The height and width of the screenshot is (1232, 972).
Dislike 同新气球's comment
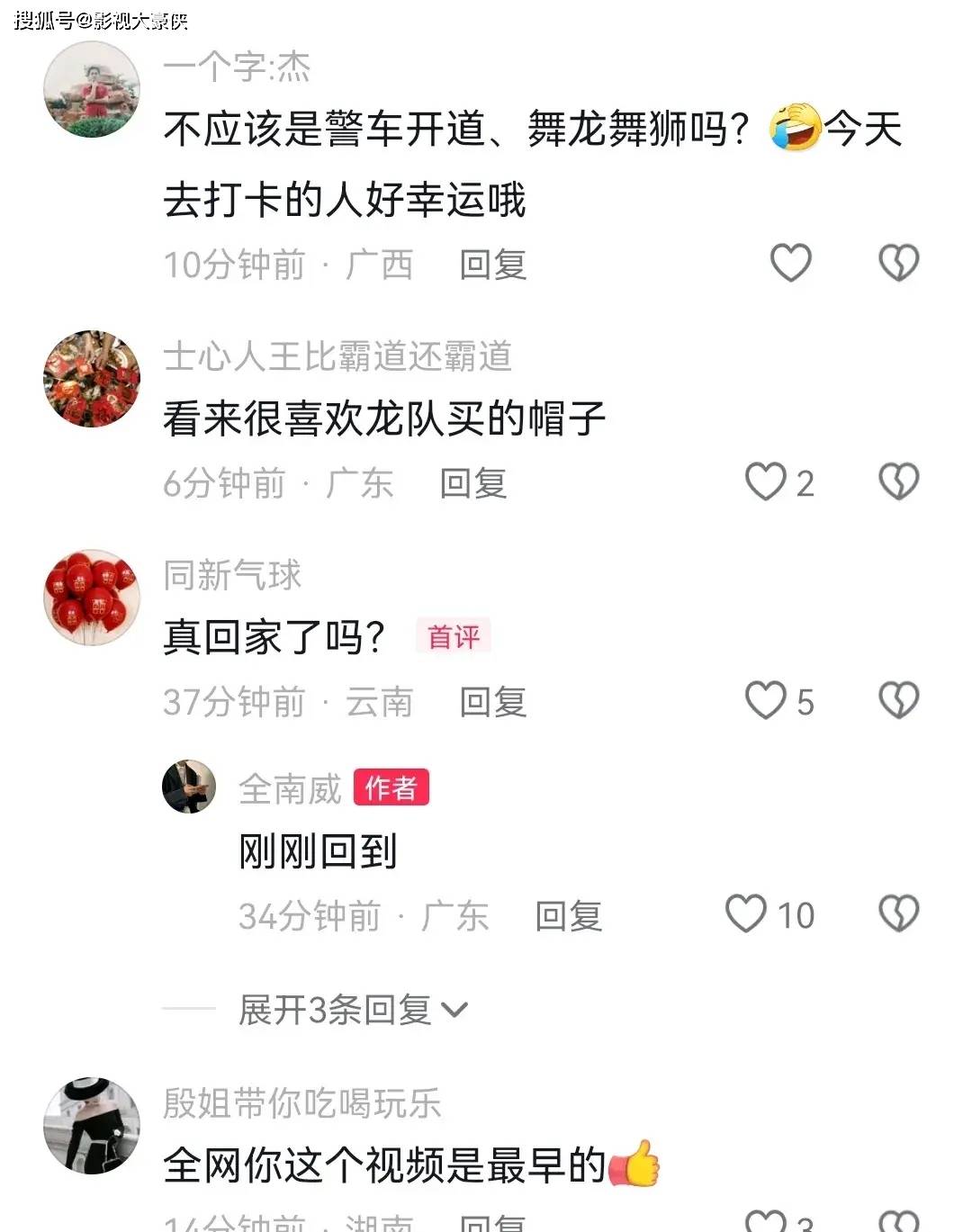coord(898,701)
